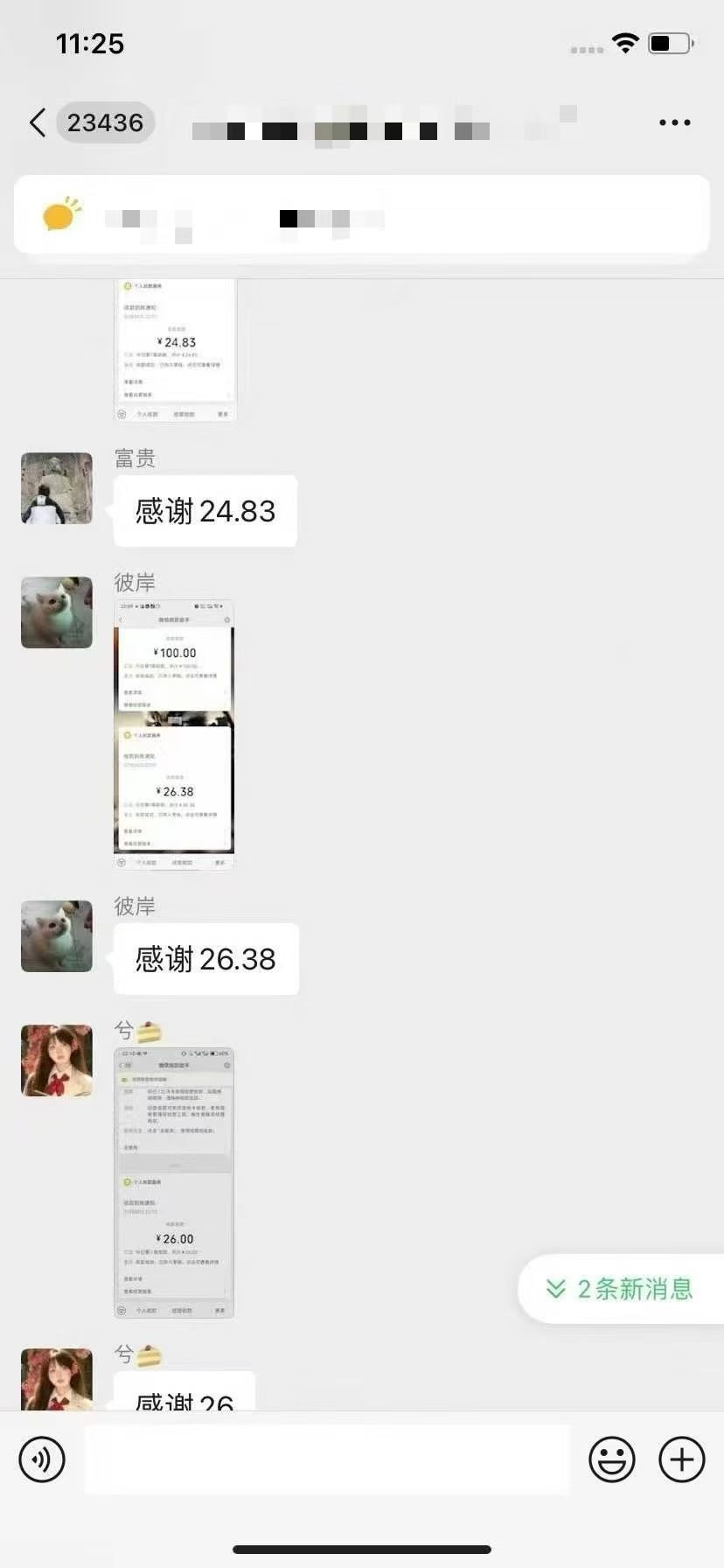View 彼岸's screenshot showing ¥100.00 and ¥26.38
This screenshot has height=1568, width=724.
pos(174,734)
